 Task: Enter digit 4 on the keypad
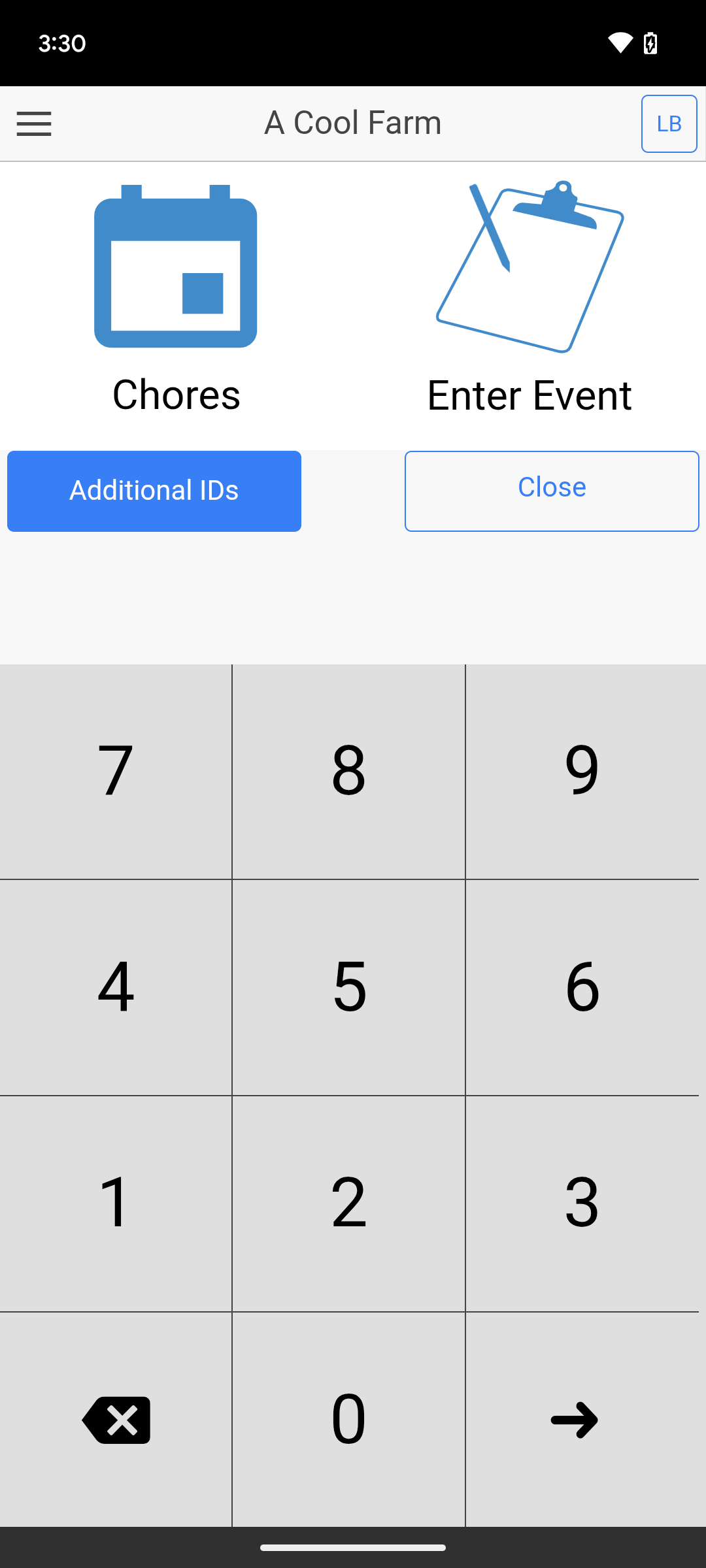(x=116, y=987)
